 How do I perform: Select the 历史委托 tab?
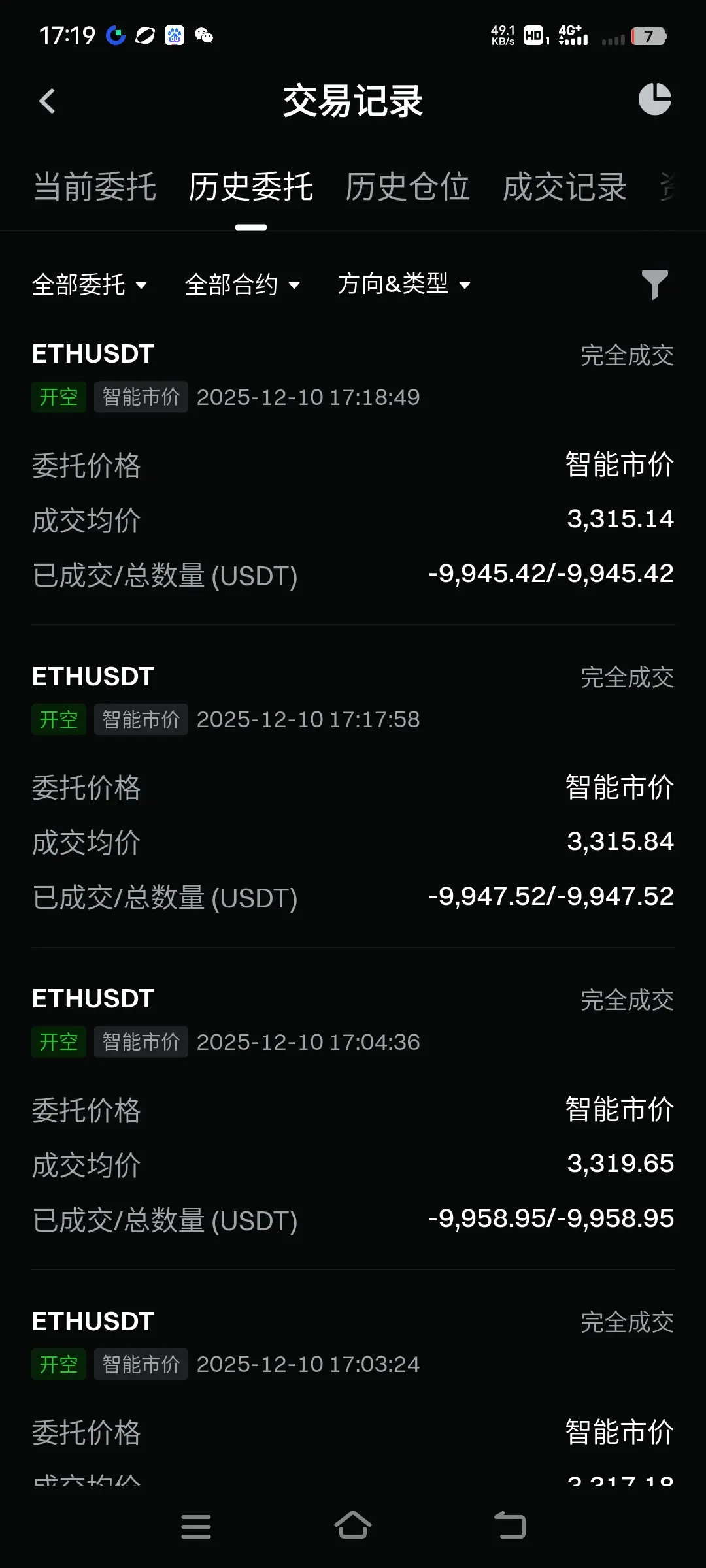251,188
